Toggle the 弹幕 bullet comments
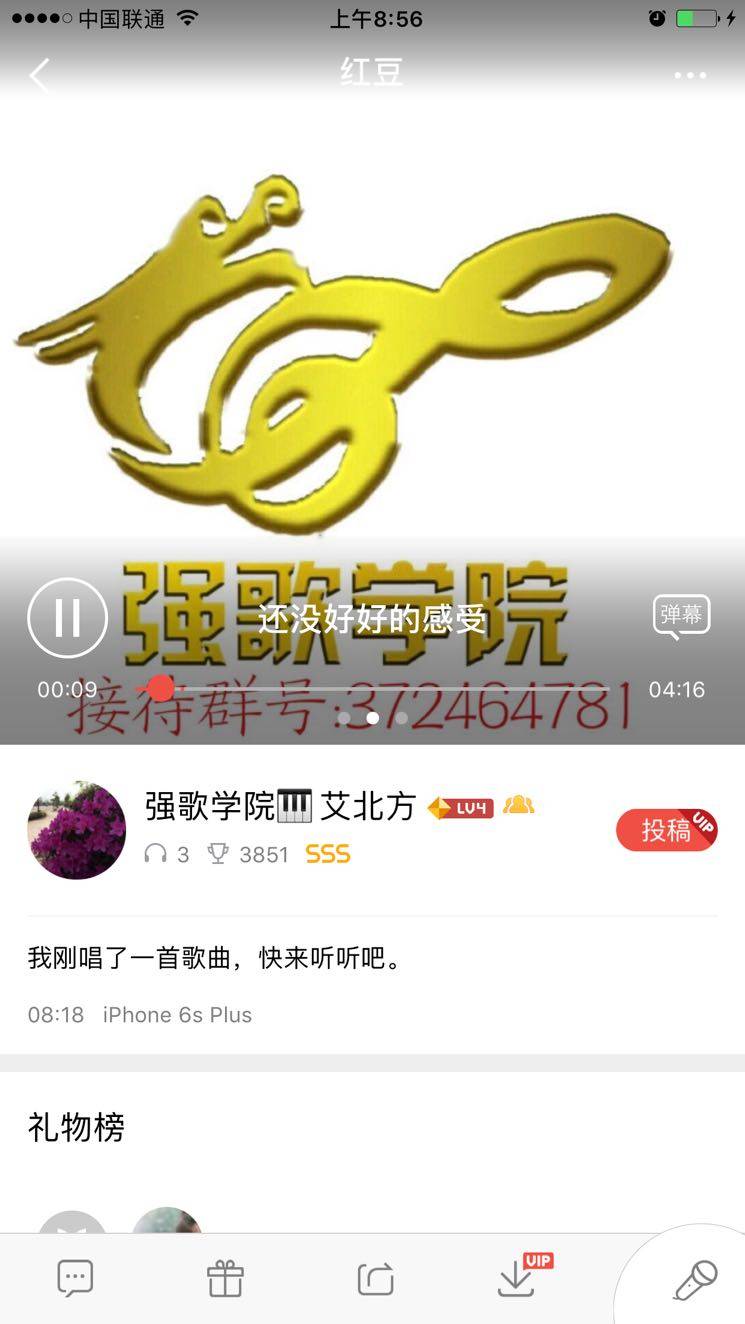Viewport: 745px width, 1324px height. [681, 616]
